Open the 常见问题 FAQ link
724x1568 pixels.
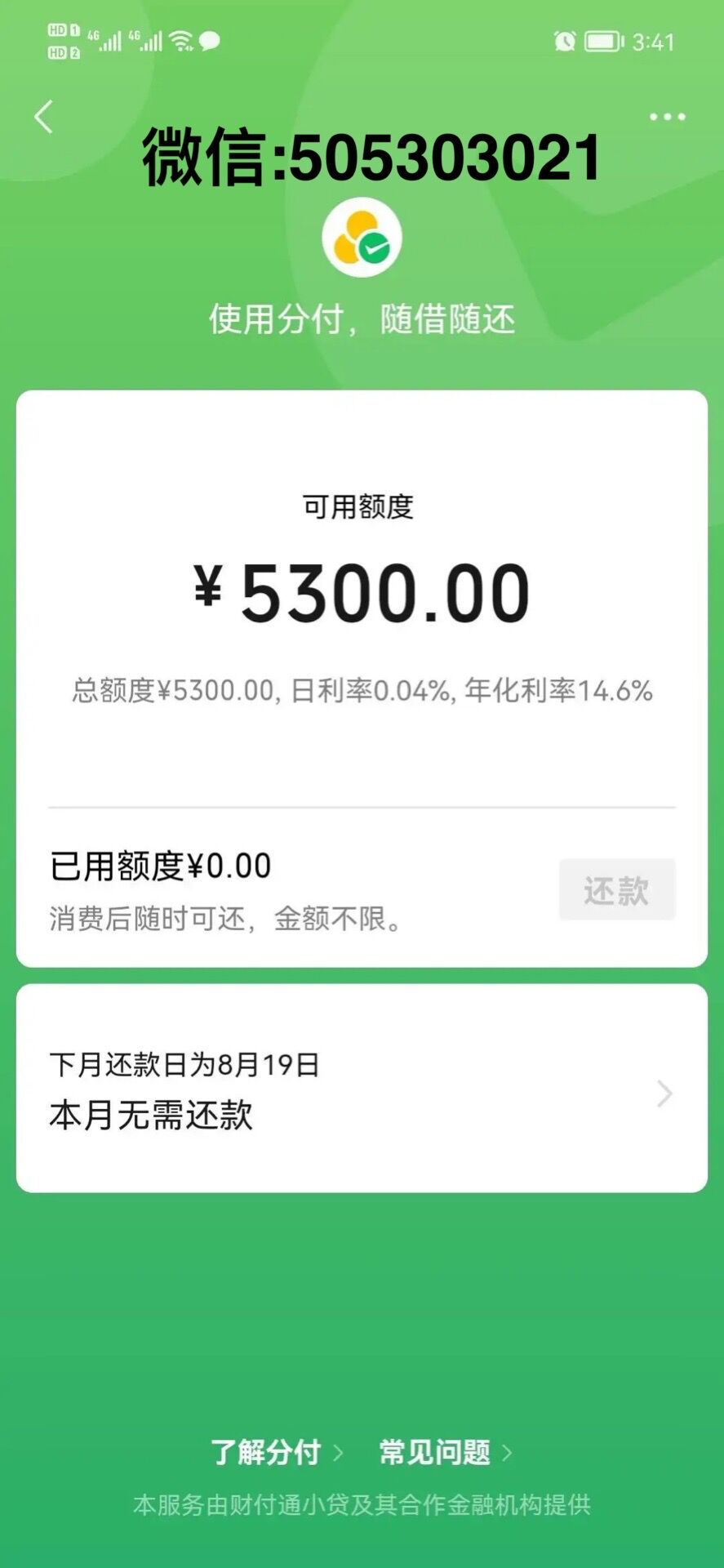pyautogui.click(x=445, y=1452)
